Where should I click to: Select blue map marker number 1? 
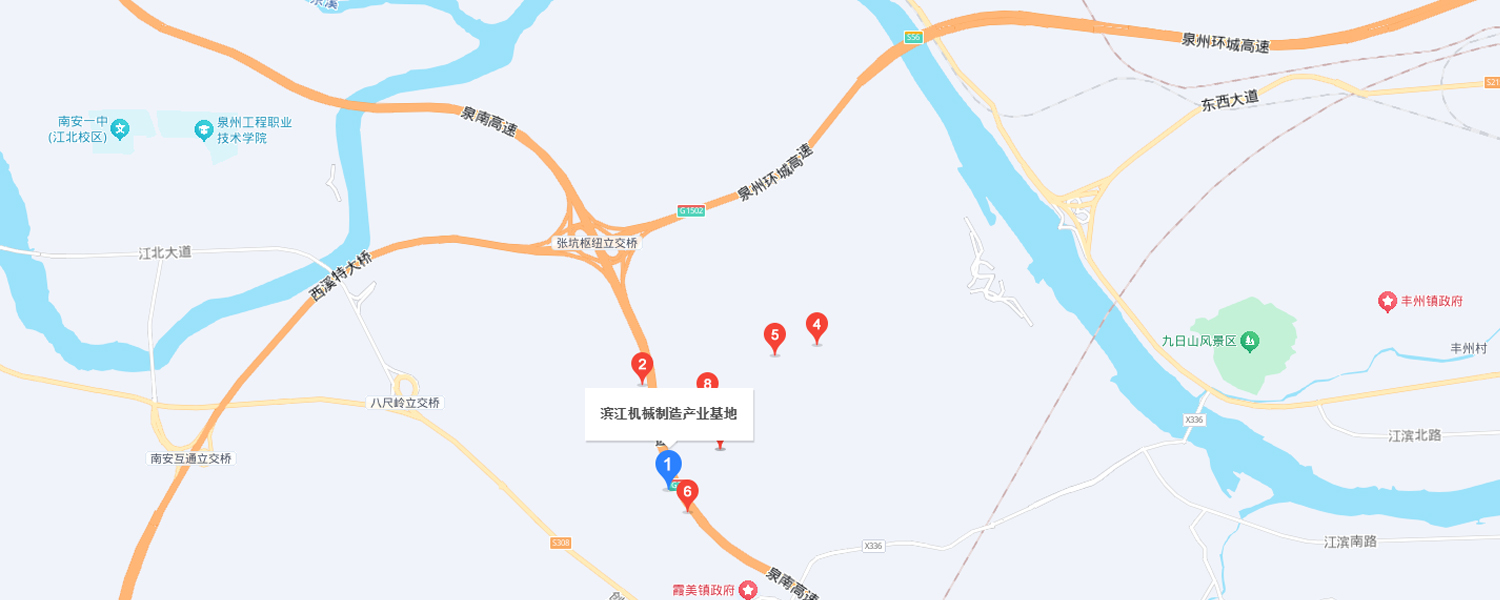point(668,466)
